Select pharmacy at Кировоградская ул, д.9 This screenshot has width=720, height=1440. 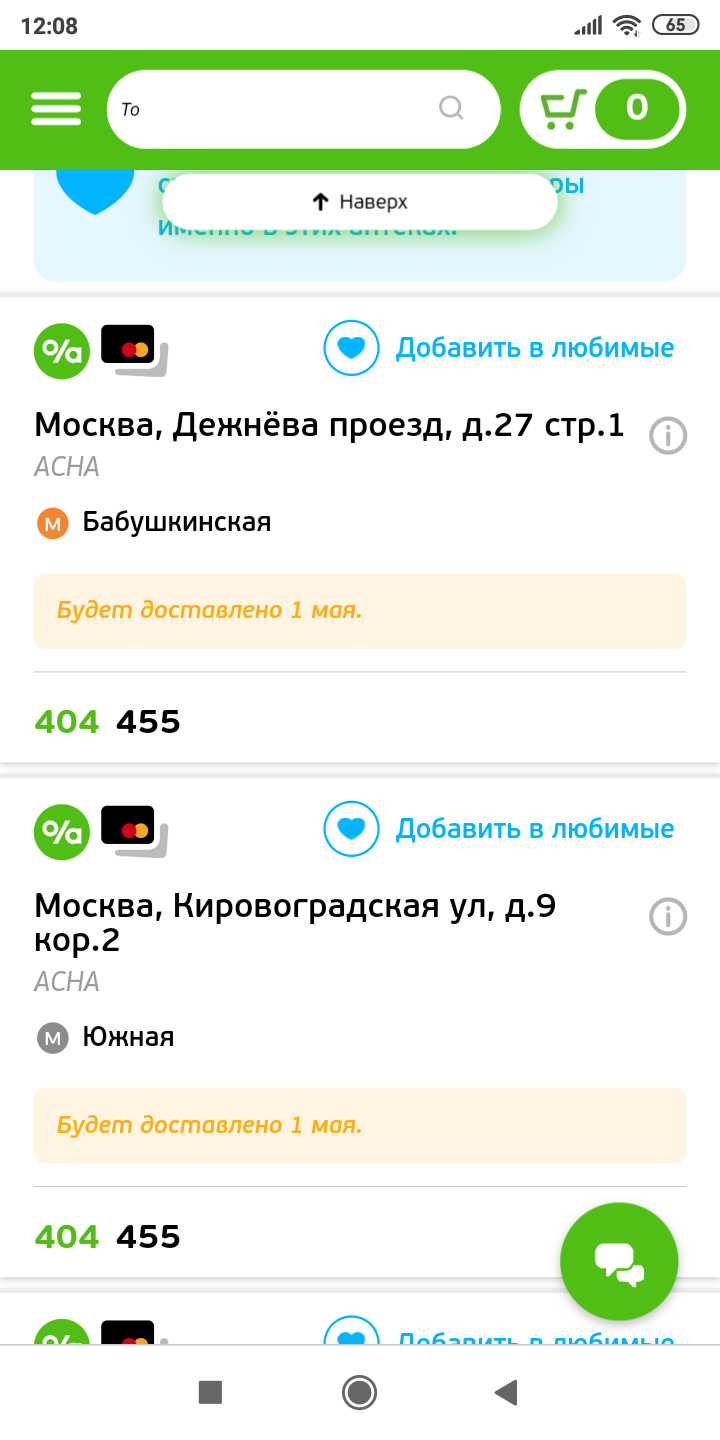(295, 922)
